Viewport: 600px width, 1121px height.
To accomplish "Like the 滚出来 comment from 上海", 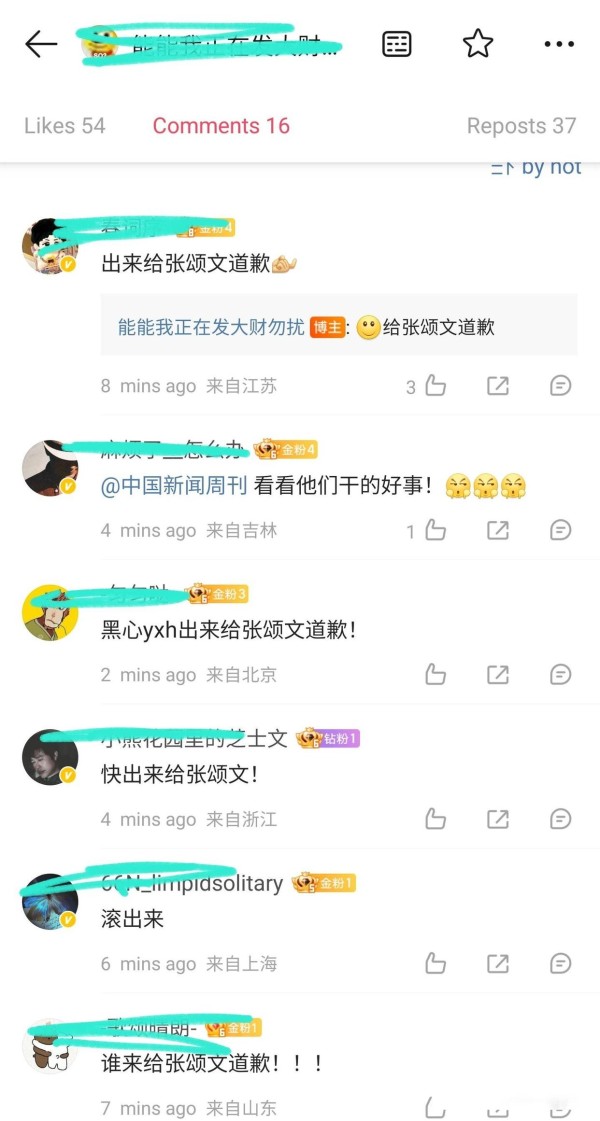I will 435,964.
